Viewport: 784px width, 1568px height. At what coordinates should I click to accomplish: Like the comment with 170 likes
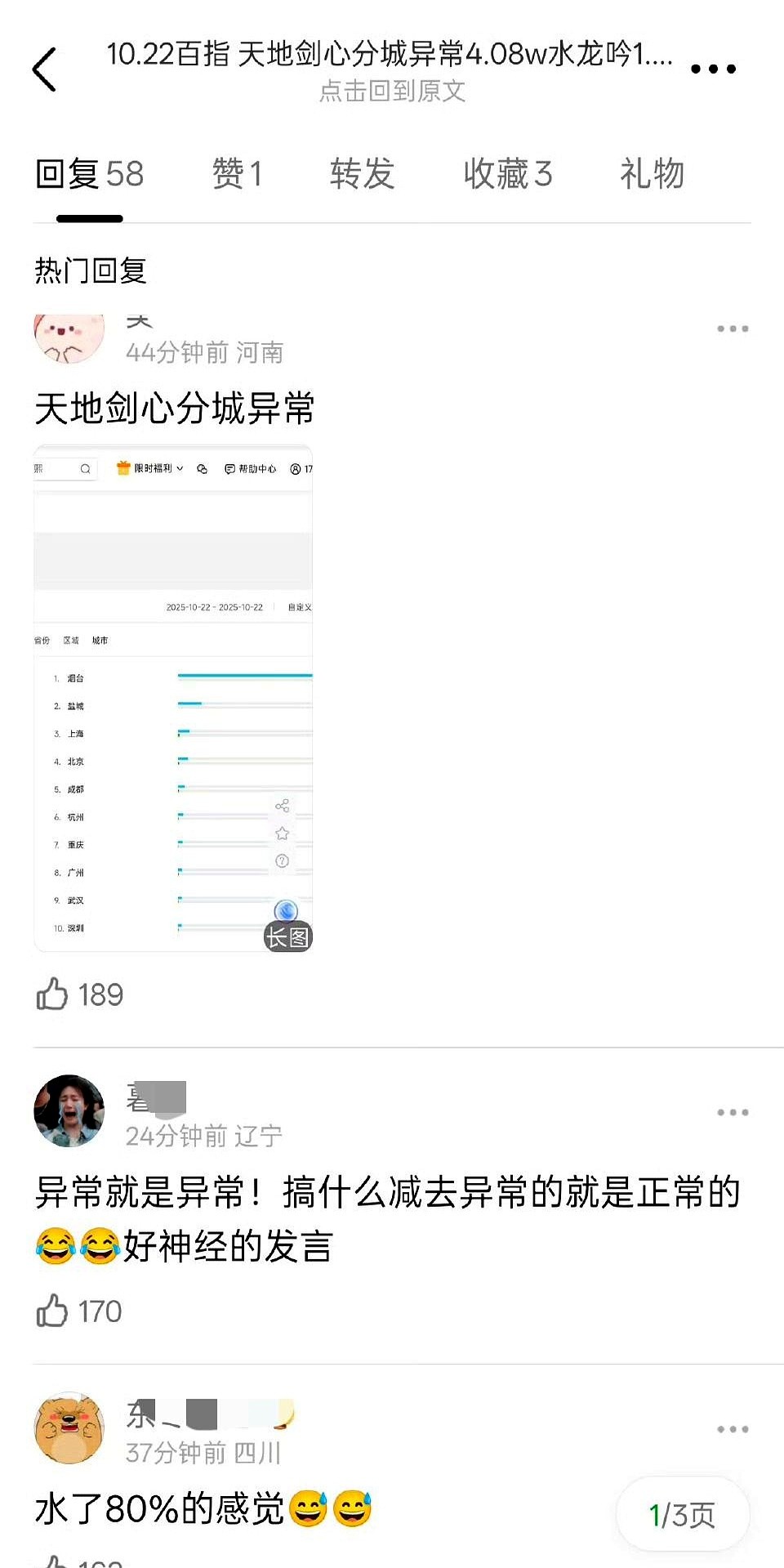pyautogui.click(x=52, y=1311)
